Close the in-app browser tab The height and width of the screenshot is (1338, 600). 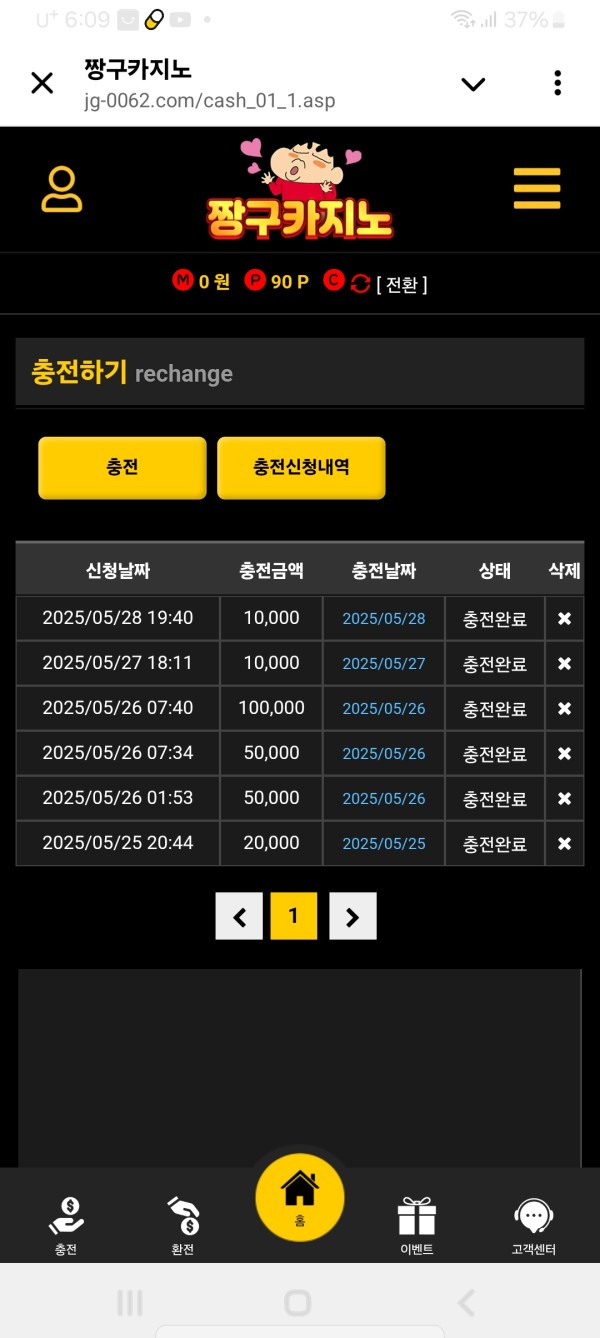(x=42, y=83)
